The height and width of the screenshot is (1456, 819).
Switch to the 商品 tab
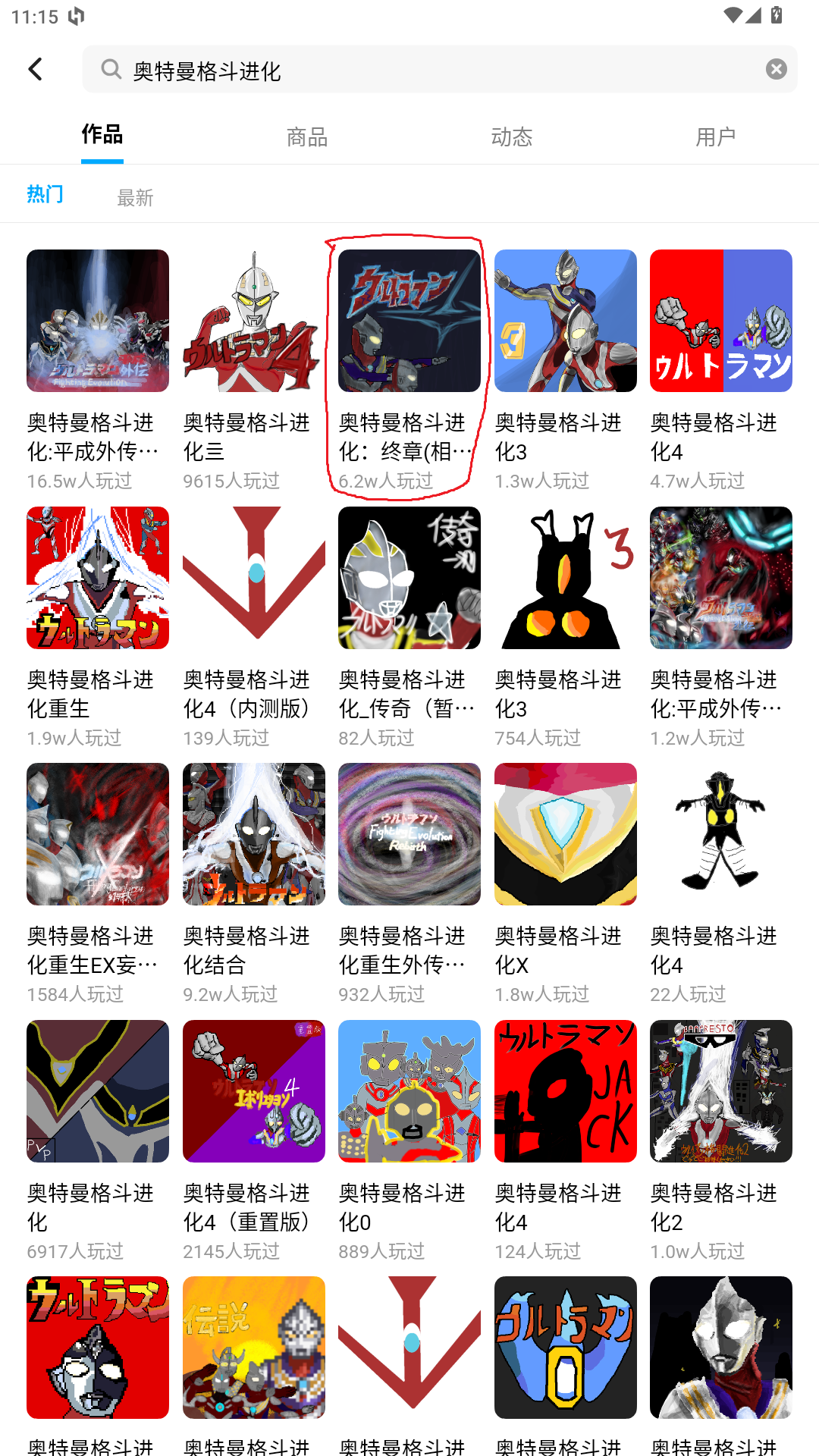coord(306,137)
